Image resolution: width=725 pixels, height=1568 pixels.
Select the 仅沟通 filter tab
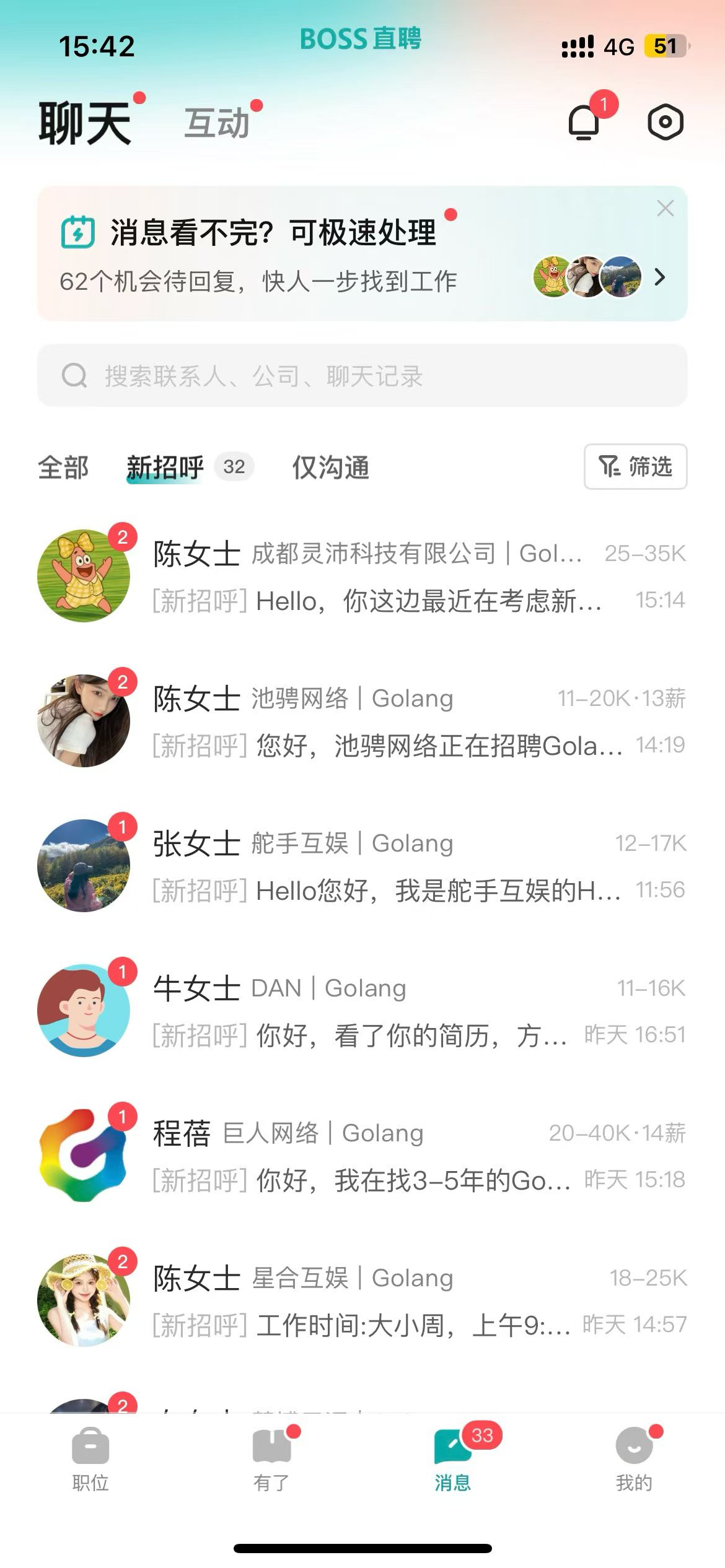pyautogui.click(x=331, y=468)
